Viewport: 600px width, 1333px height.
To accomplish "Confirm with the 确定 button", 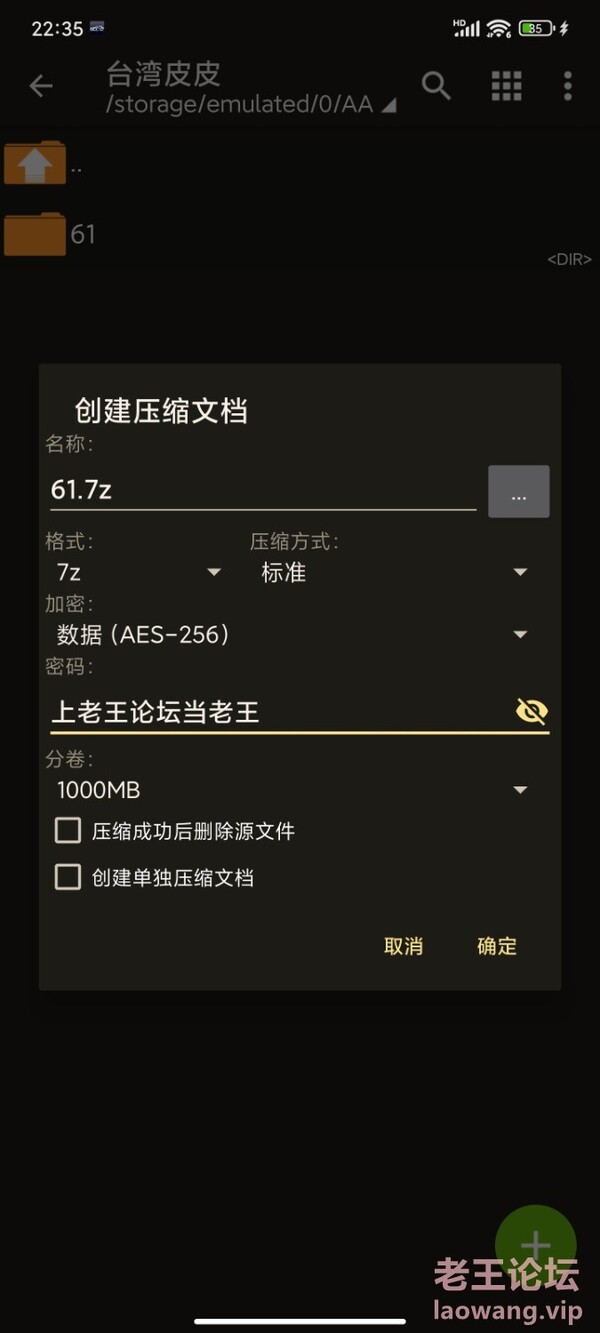I will [497, 946].
